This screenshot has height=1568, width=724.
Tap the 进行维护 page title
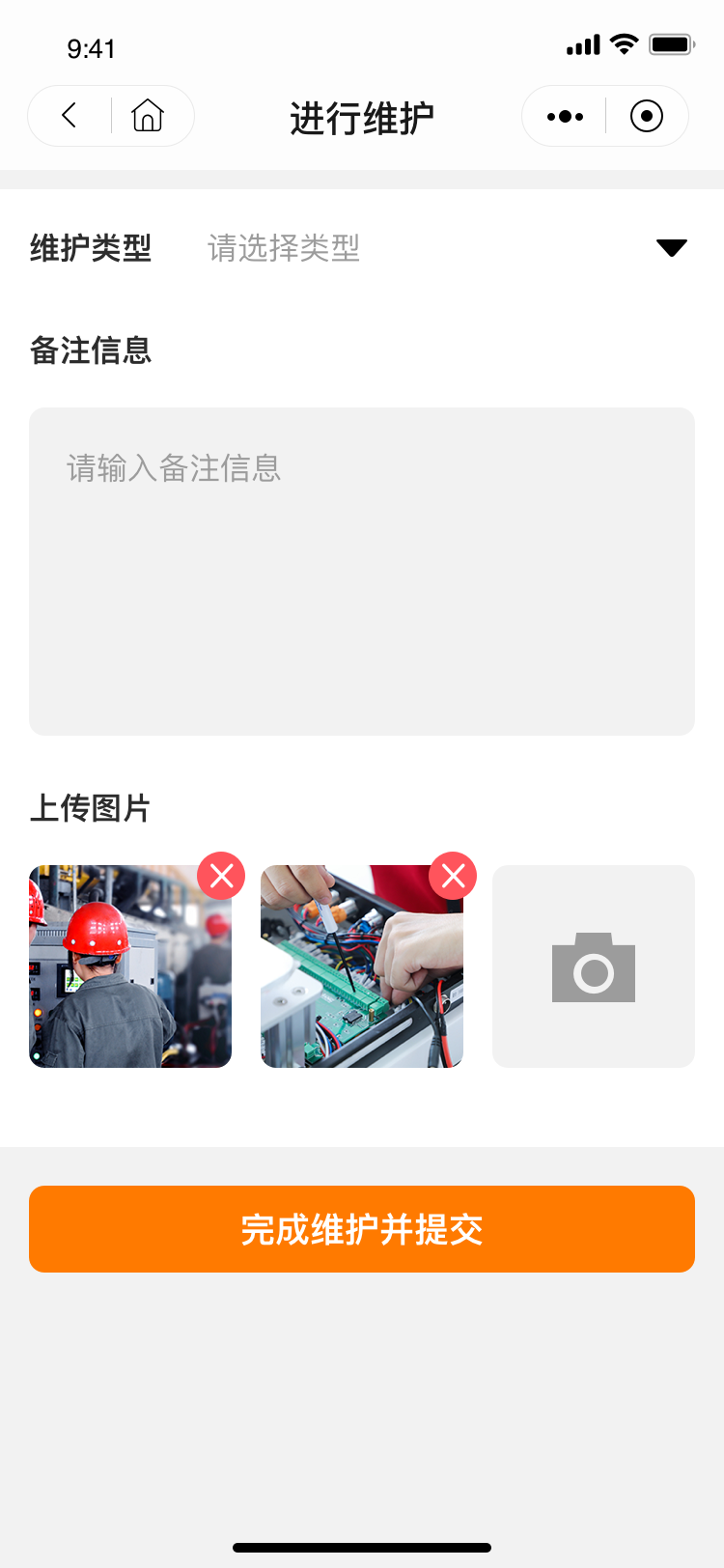[361, 115]
